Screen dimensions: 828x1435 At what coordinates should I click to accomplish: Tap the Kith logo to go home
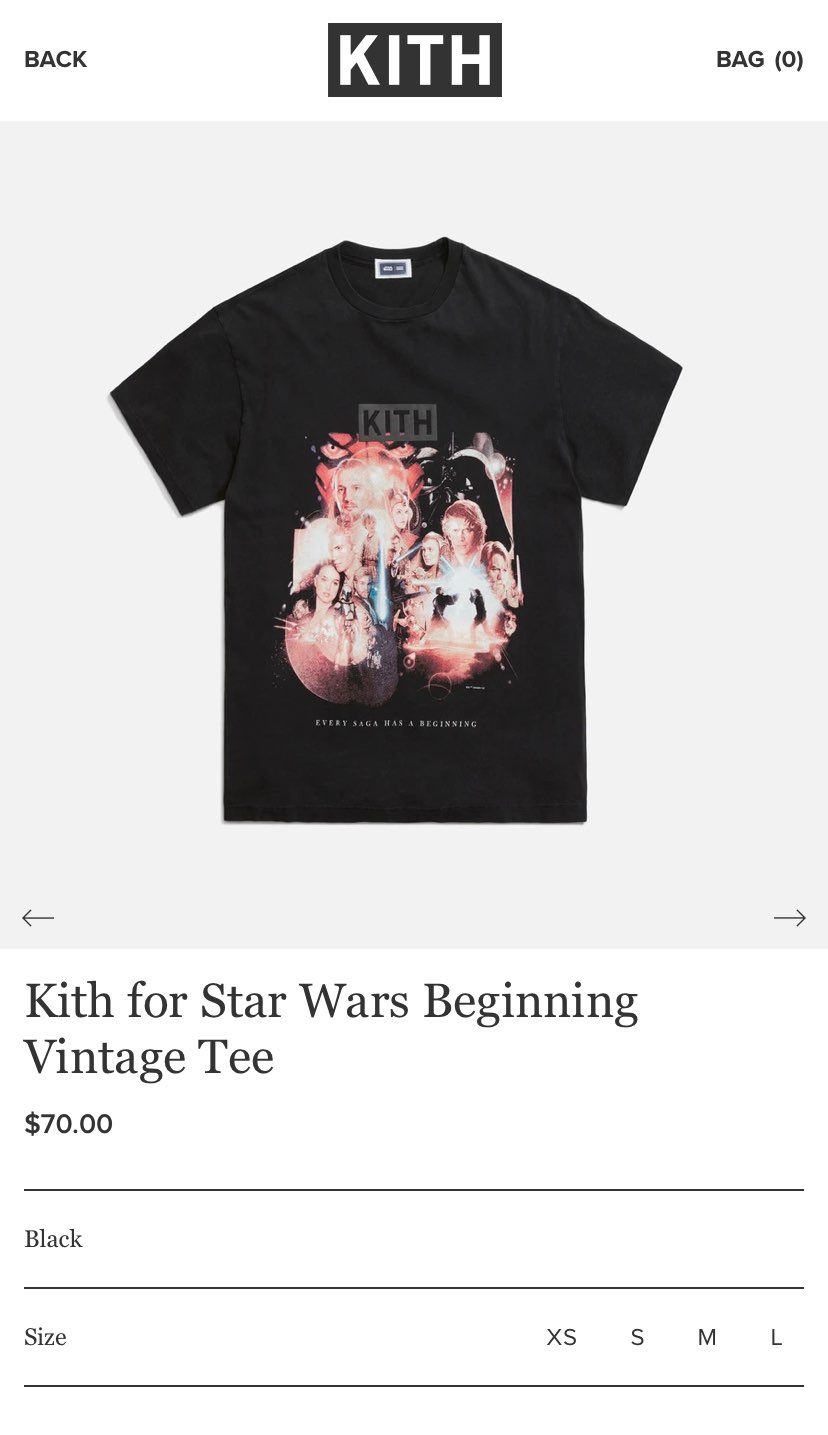[x=414, y=60]
